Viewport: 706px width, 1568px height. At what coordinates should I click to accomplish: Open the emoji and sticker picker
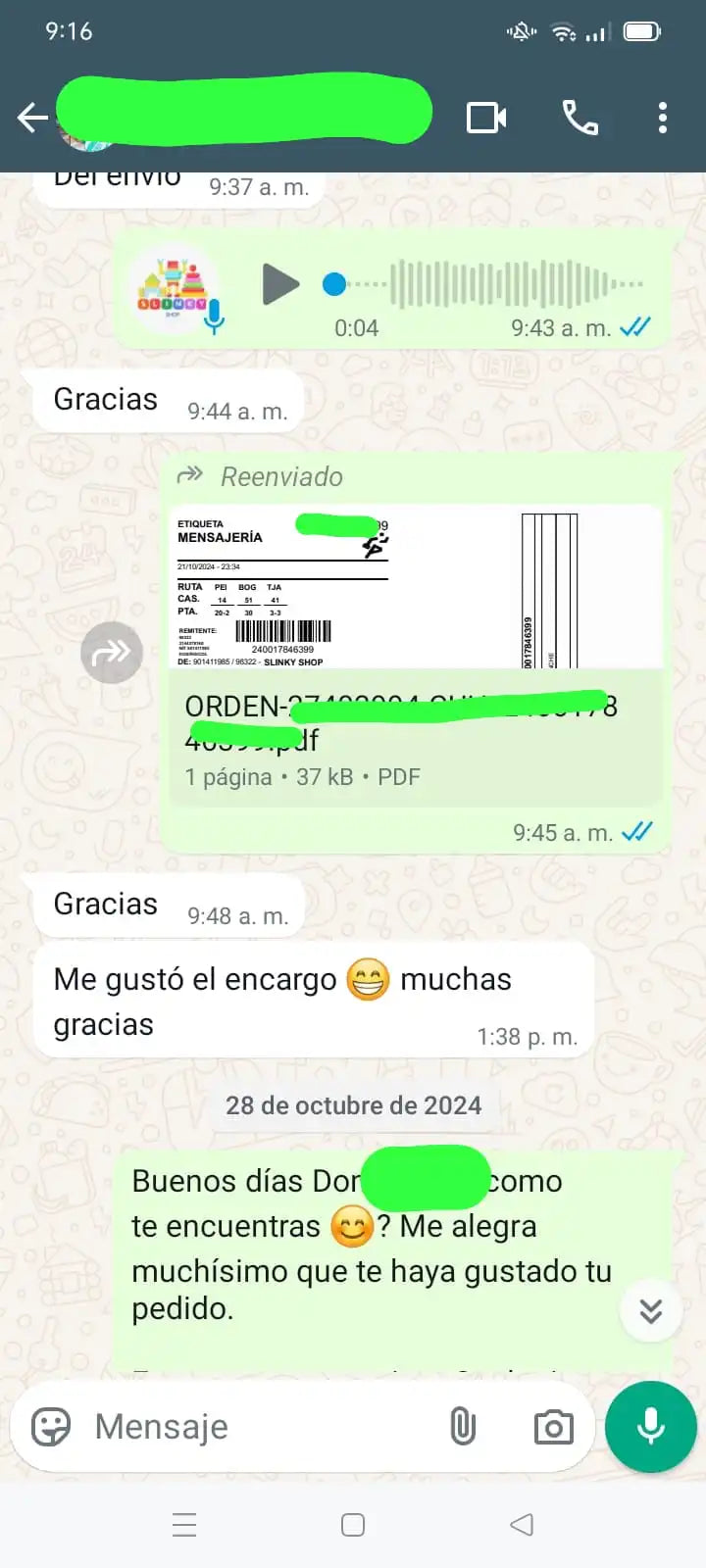(51, 1427)
